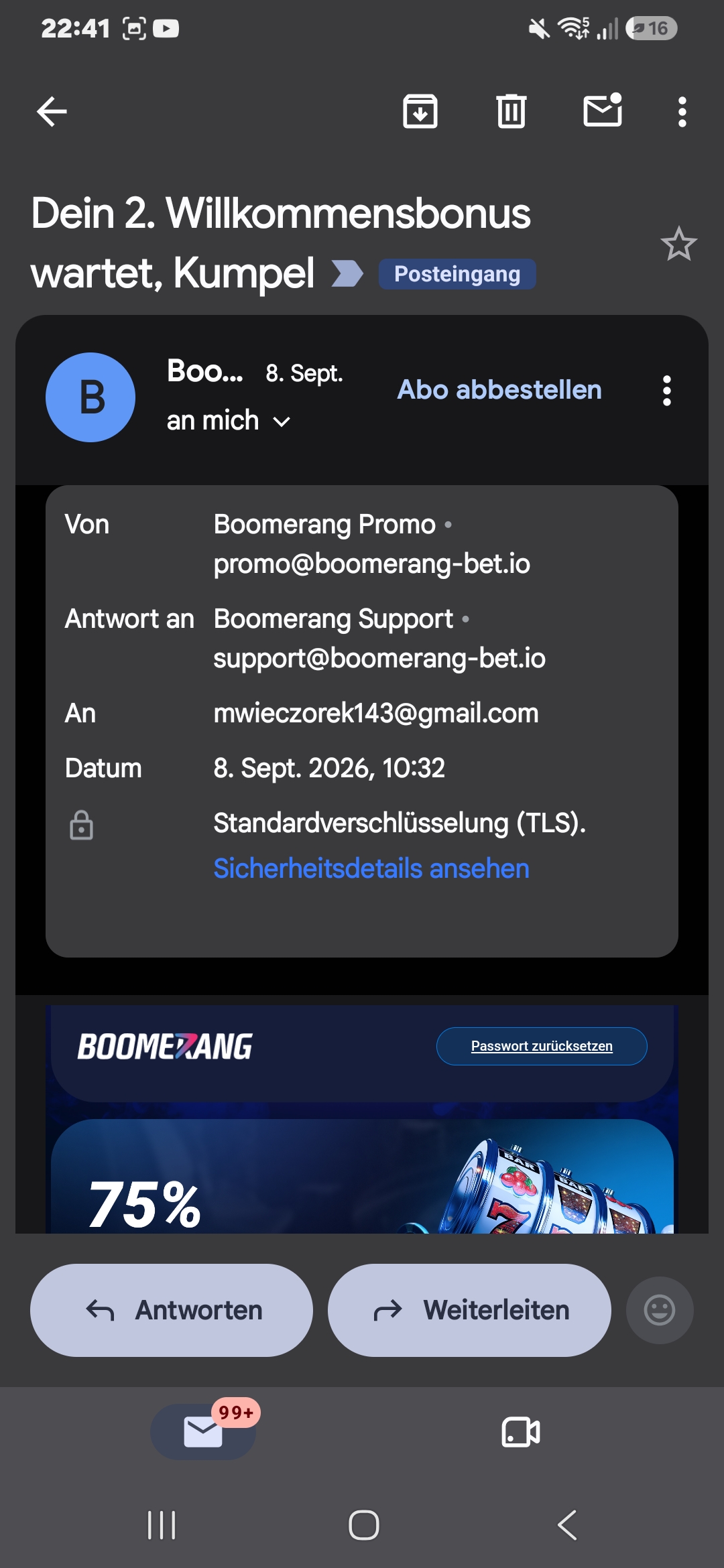Mark the email as unread
The width and height of the screenshot is (724, 1568).
click(x=603, y=110)
